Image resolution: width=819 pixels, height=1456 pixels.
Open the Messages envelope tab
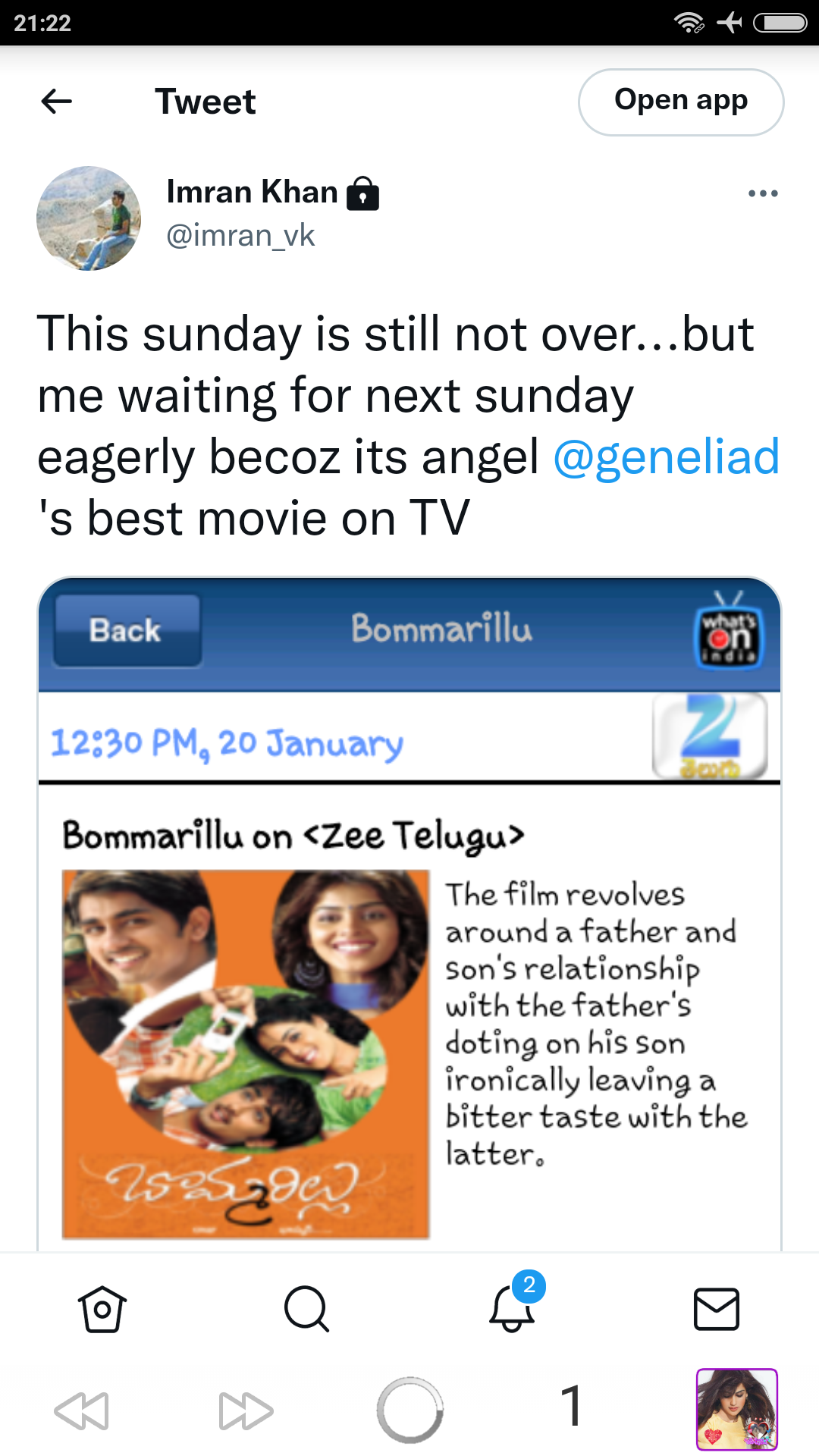pos(717,1309)
